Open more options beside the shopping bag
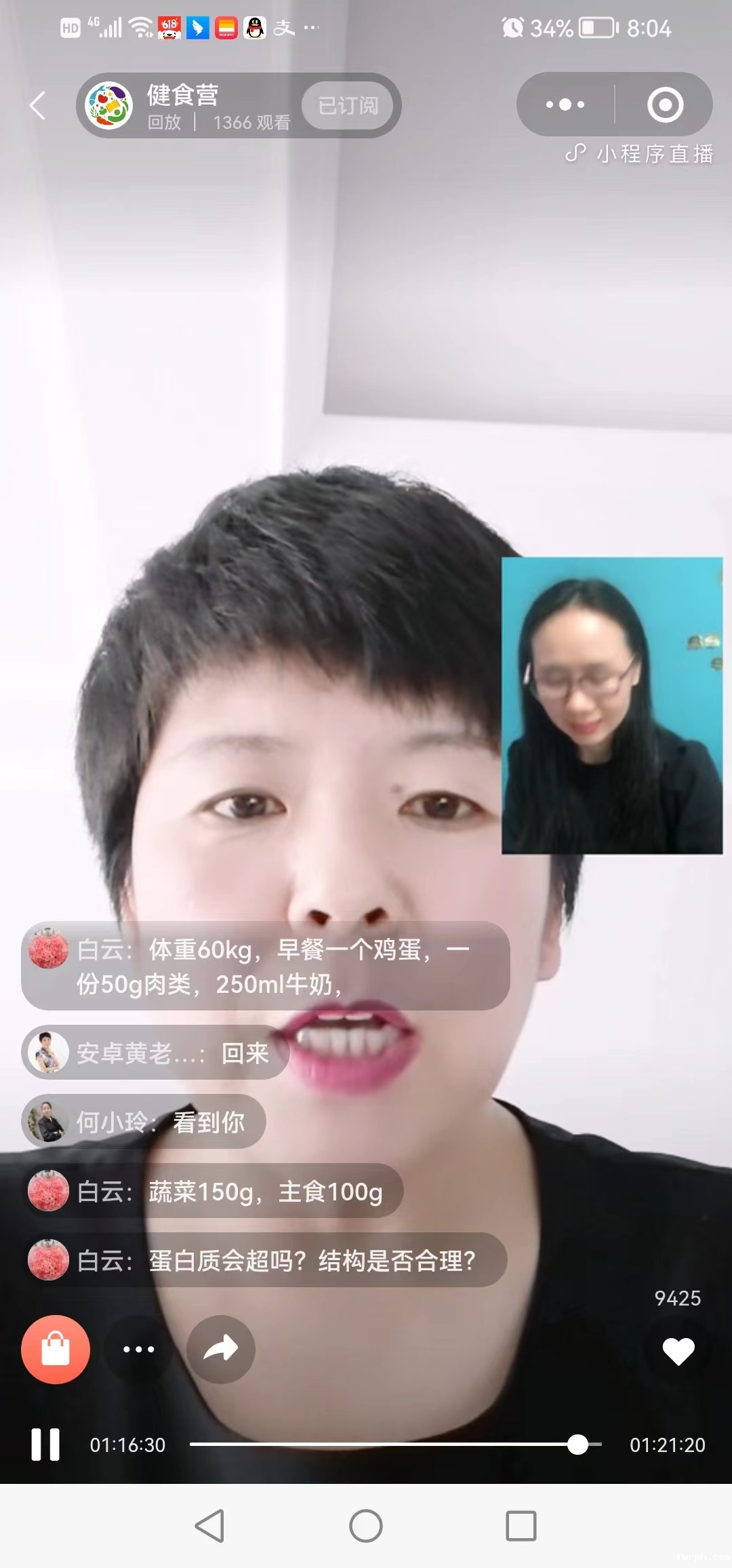The image size is (732, 1568). (139, 1349)
